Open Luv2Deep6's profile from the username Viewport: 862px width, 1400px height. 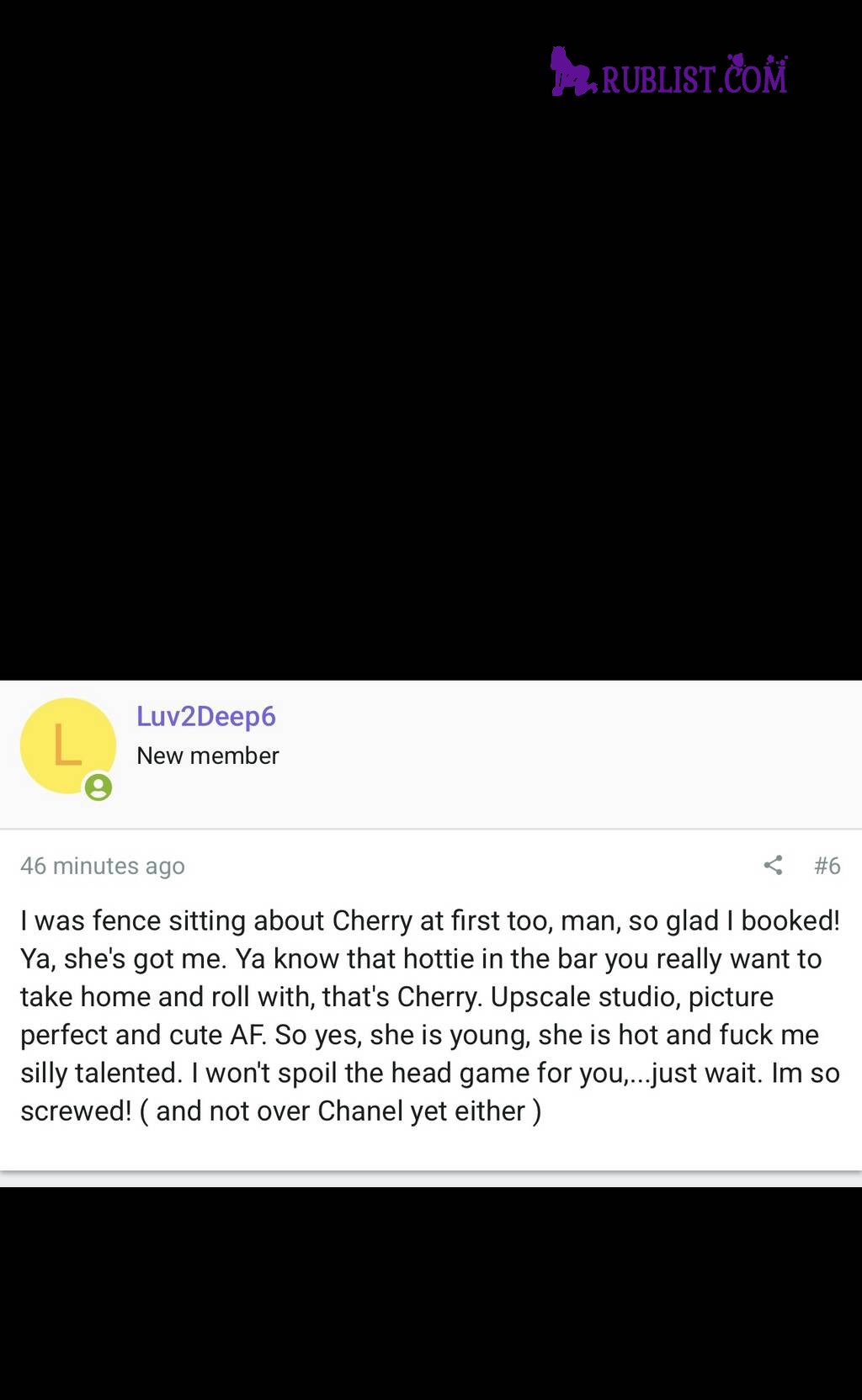(x=206, y=717)
